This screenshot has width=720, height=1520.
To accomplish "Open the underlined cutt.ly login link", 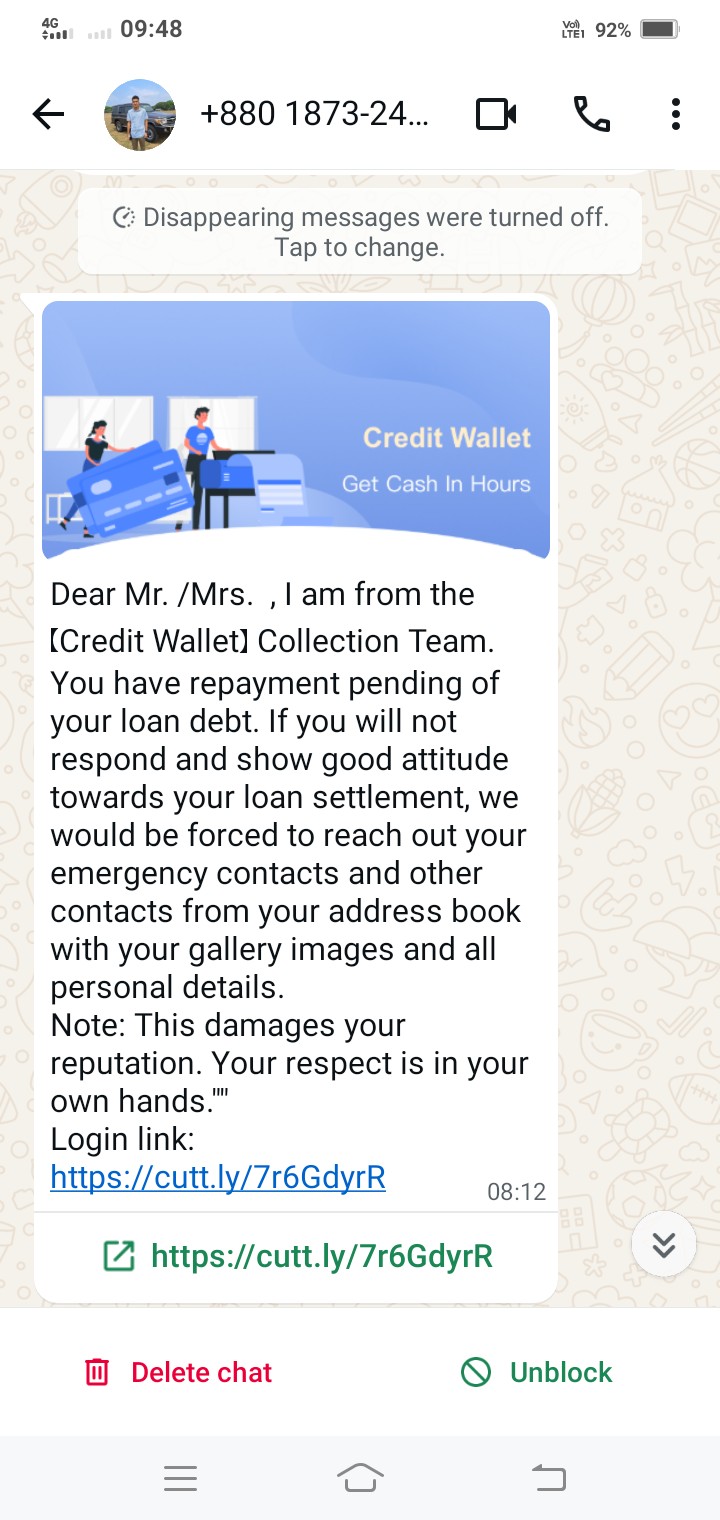I will point(218,1177).
